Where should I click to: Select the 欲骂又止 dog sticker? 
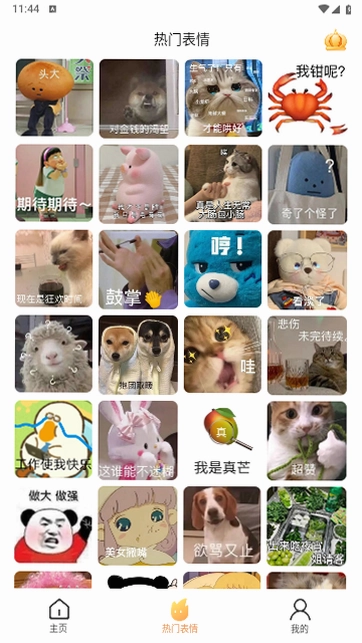[x=222, y=525]
